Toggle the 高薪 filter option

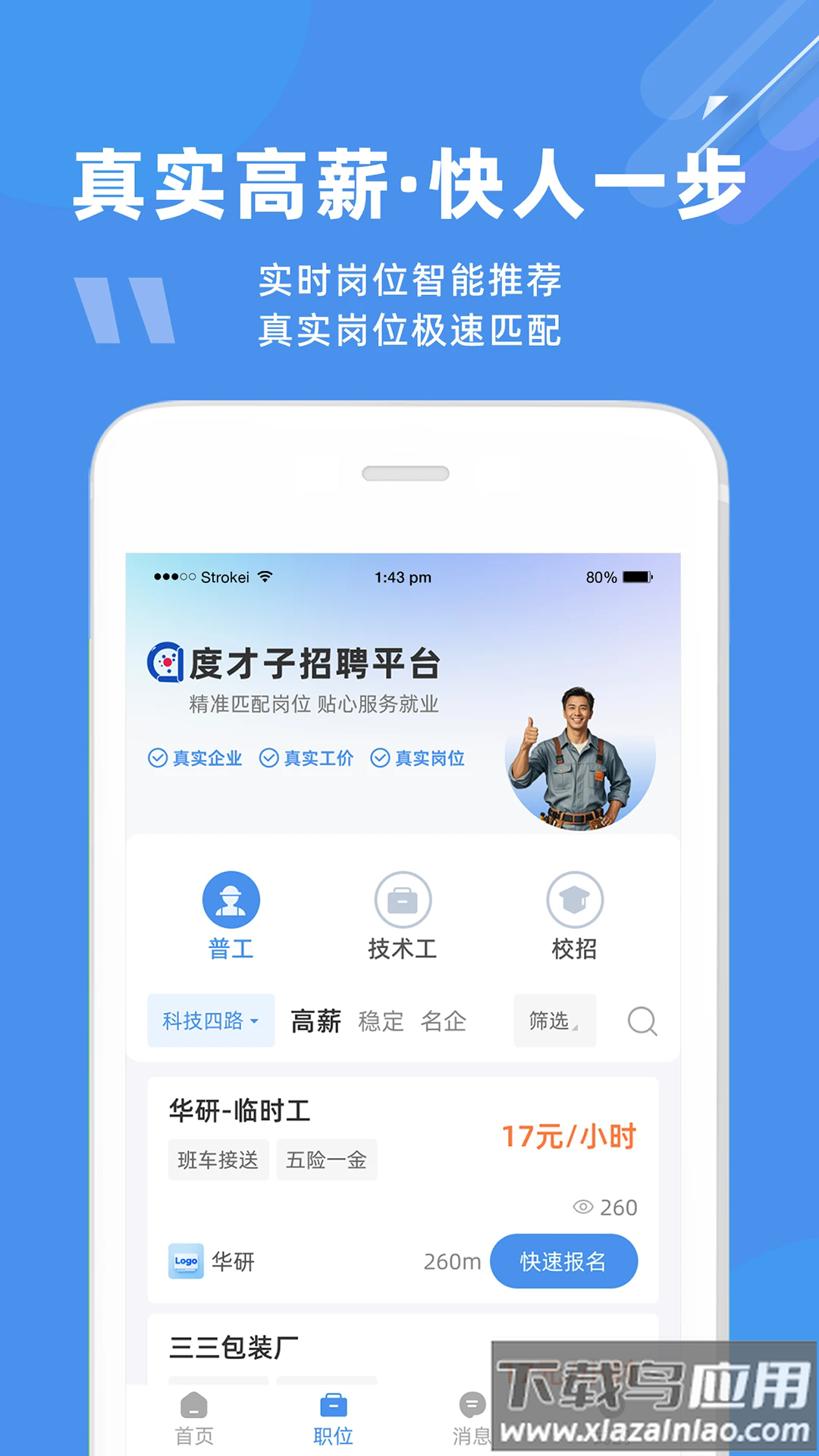tap(315, 1021)
